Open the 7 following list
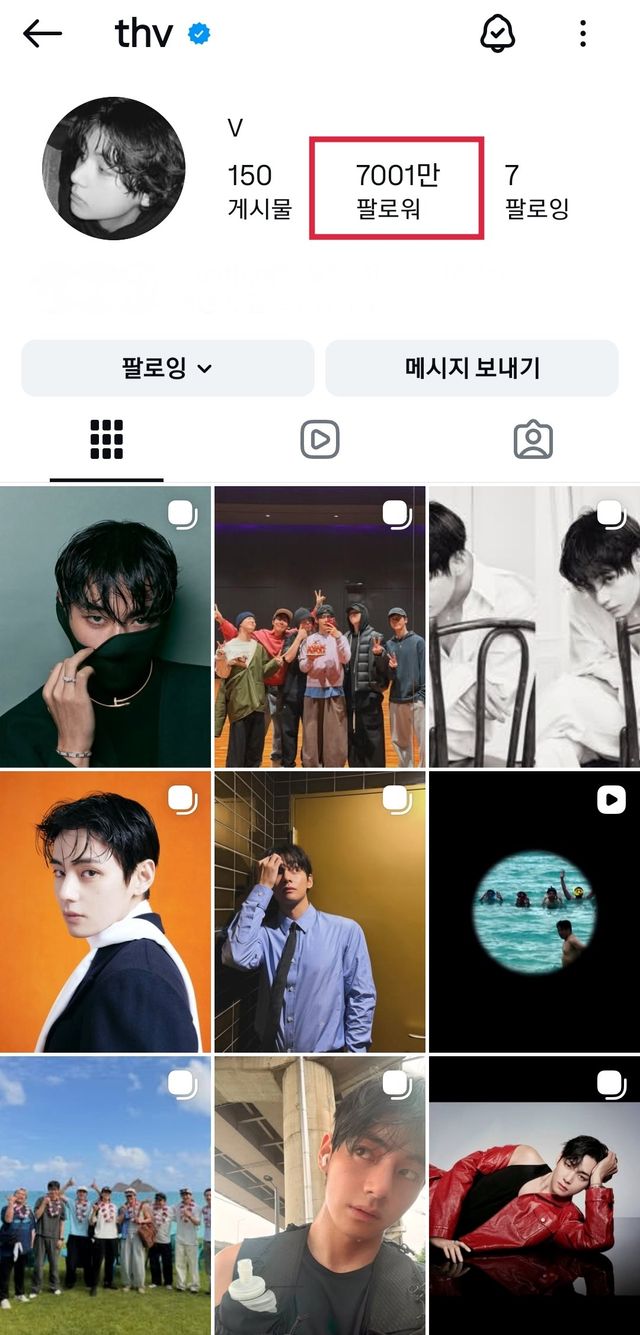Image resolution: width=640 pixels, height=1335 pixels. pyautogui.click(x=536, y=190)
